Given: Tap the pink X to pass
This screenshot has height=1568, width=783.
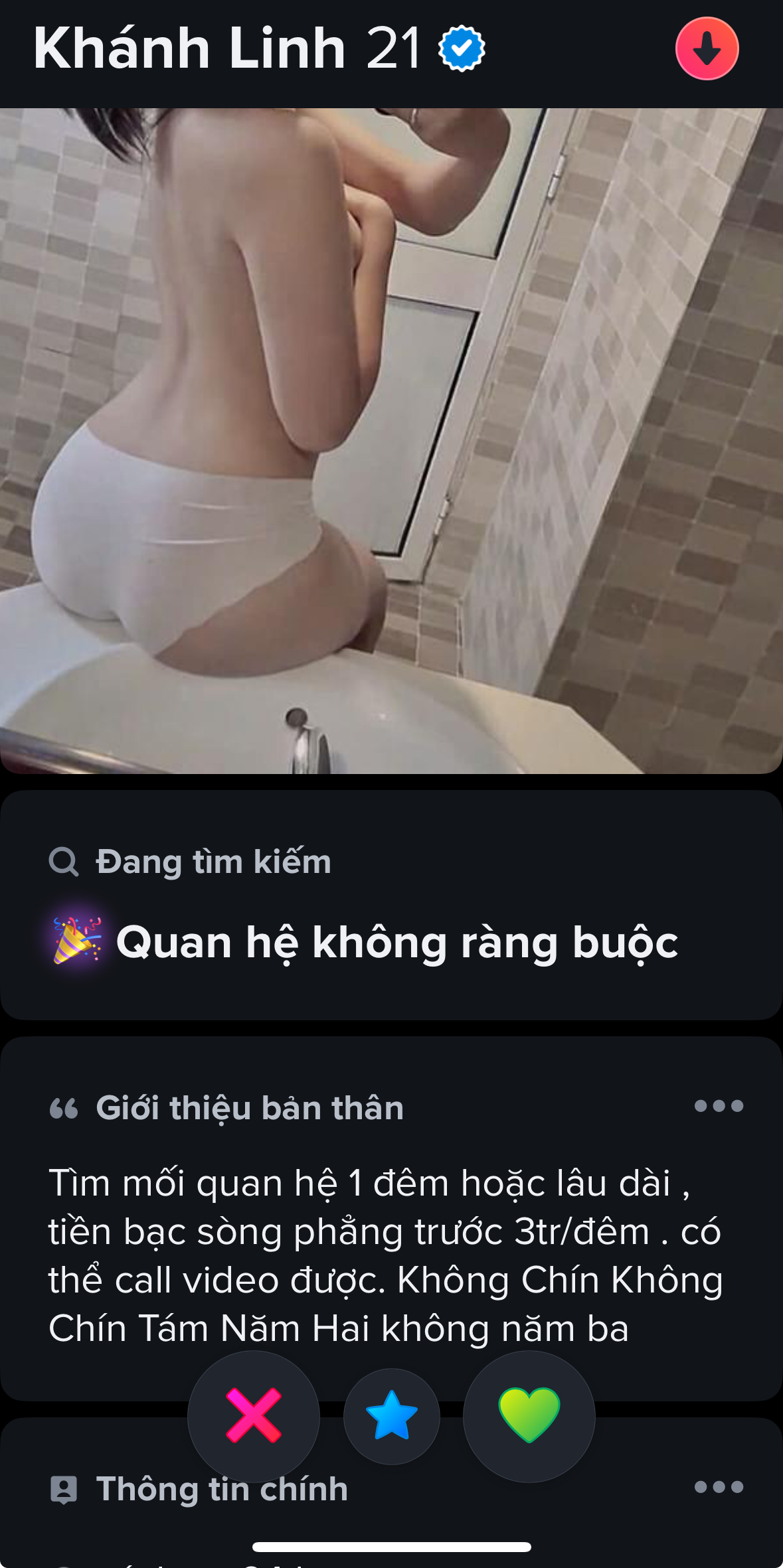Looking at the screenshot, I should pos(254,1416).
